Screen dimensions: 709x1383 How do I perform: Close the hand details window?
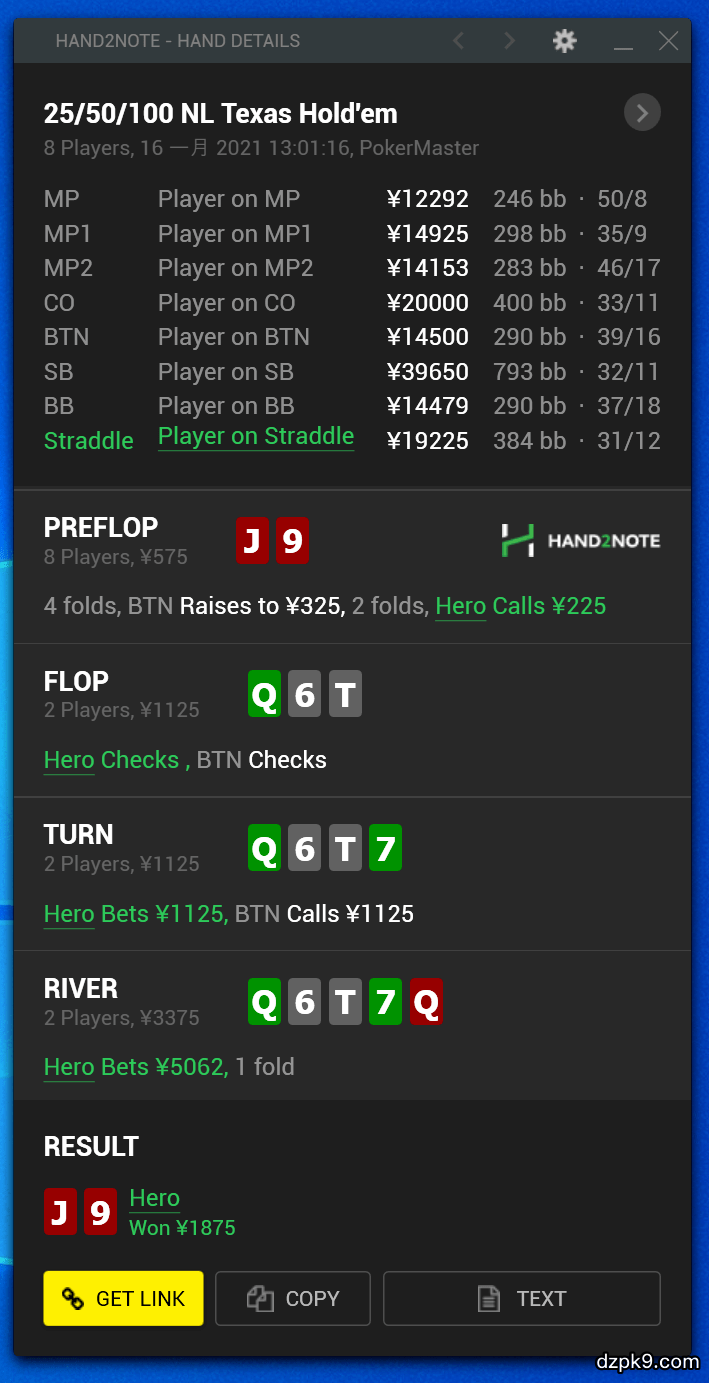[669, 41]
